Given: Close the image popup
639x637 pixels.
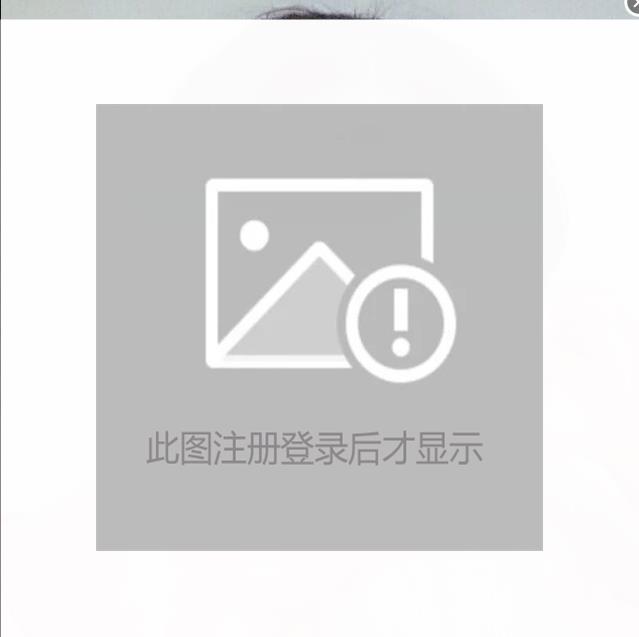Looking at the screenshot, I should tap(633, 4).
